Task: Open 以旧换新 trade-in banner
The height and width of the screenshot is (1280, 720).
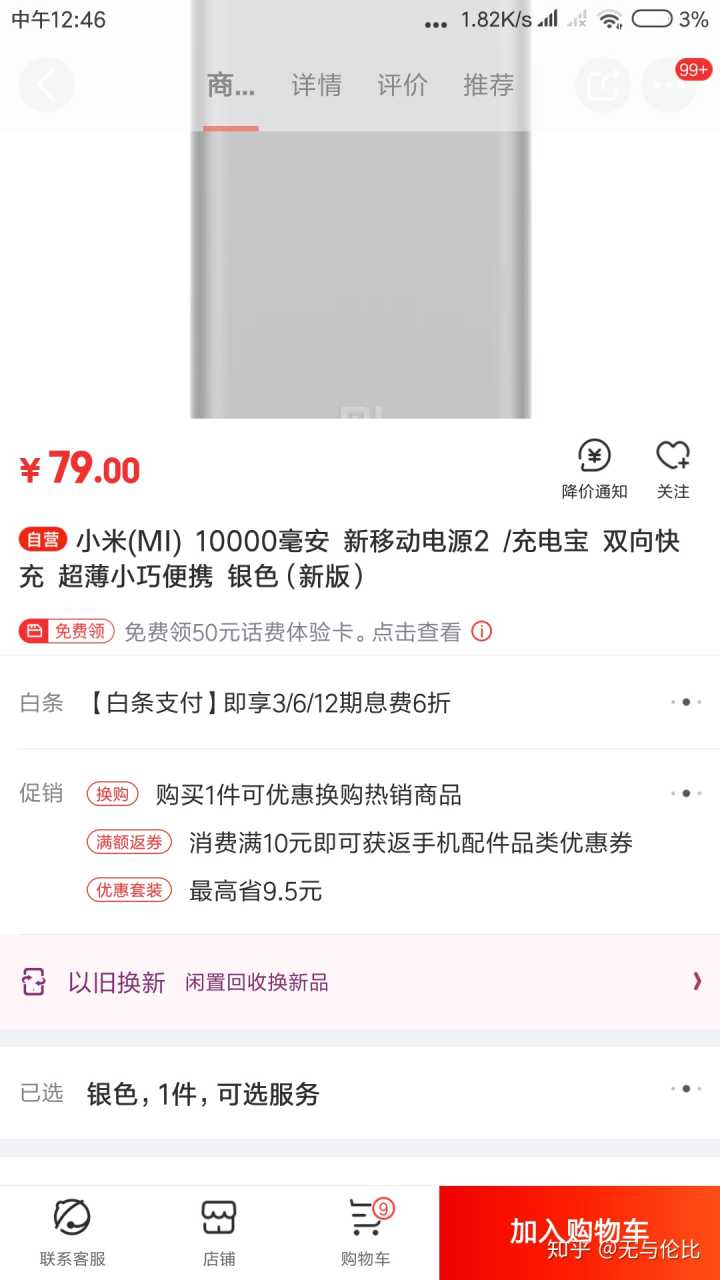Action: 360,982
